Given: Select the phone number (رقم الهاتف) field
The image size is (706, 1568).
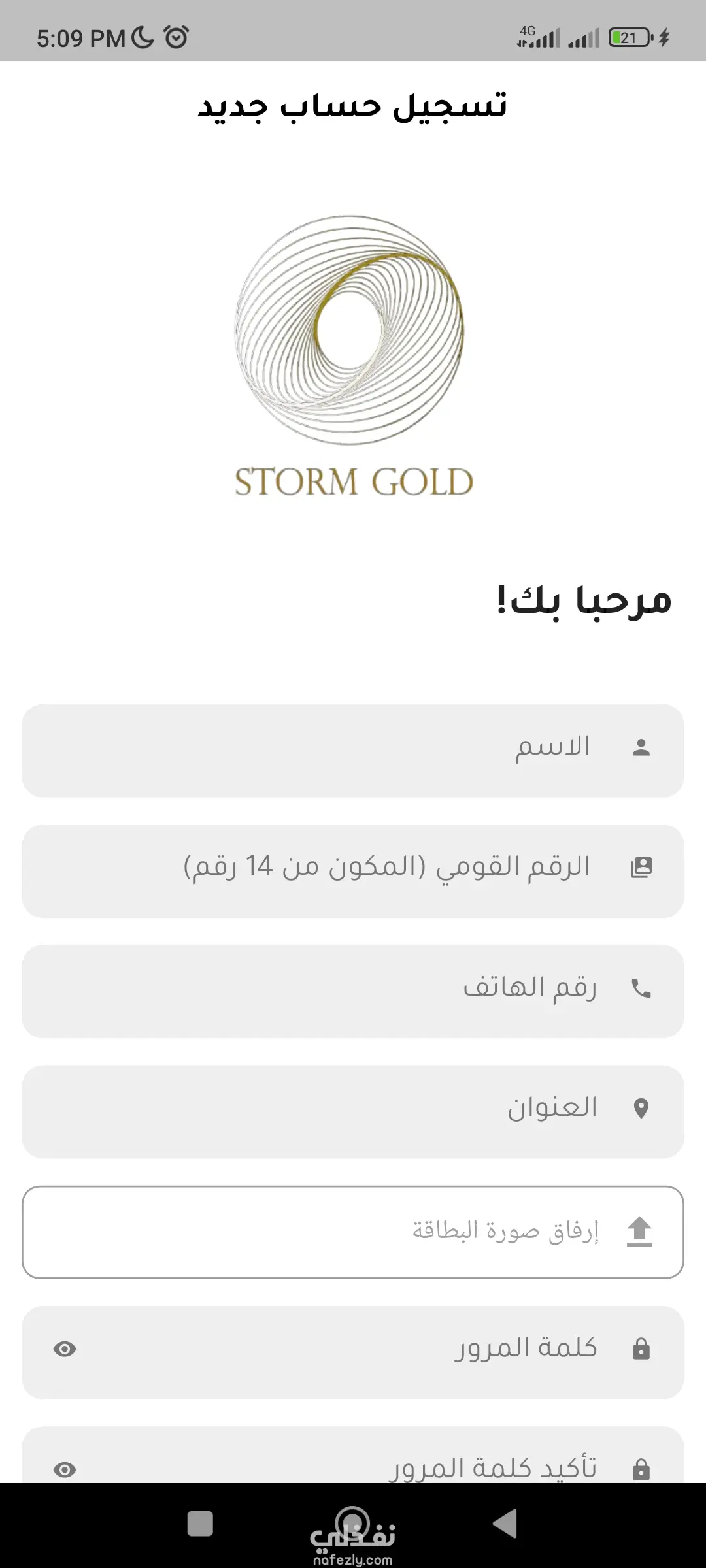Looking at the screenshot, I should click(x=353, y=990).
